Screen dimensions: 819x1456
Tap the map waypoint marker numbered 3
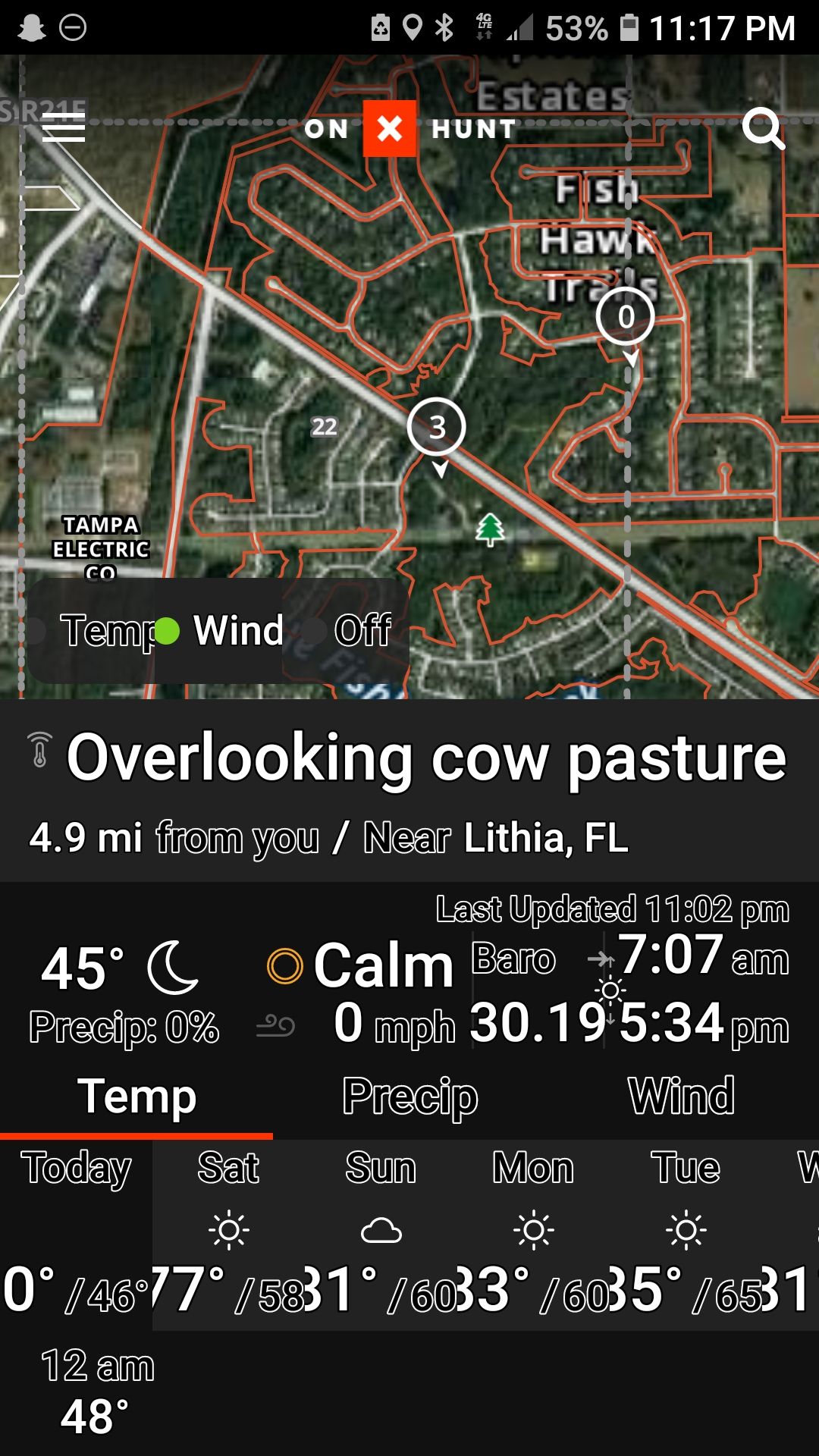click(x=437, y=428)
